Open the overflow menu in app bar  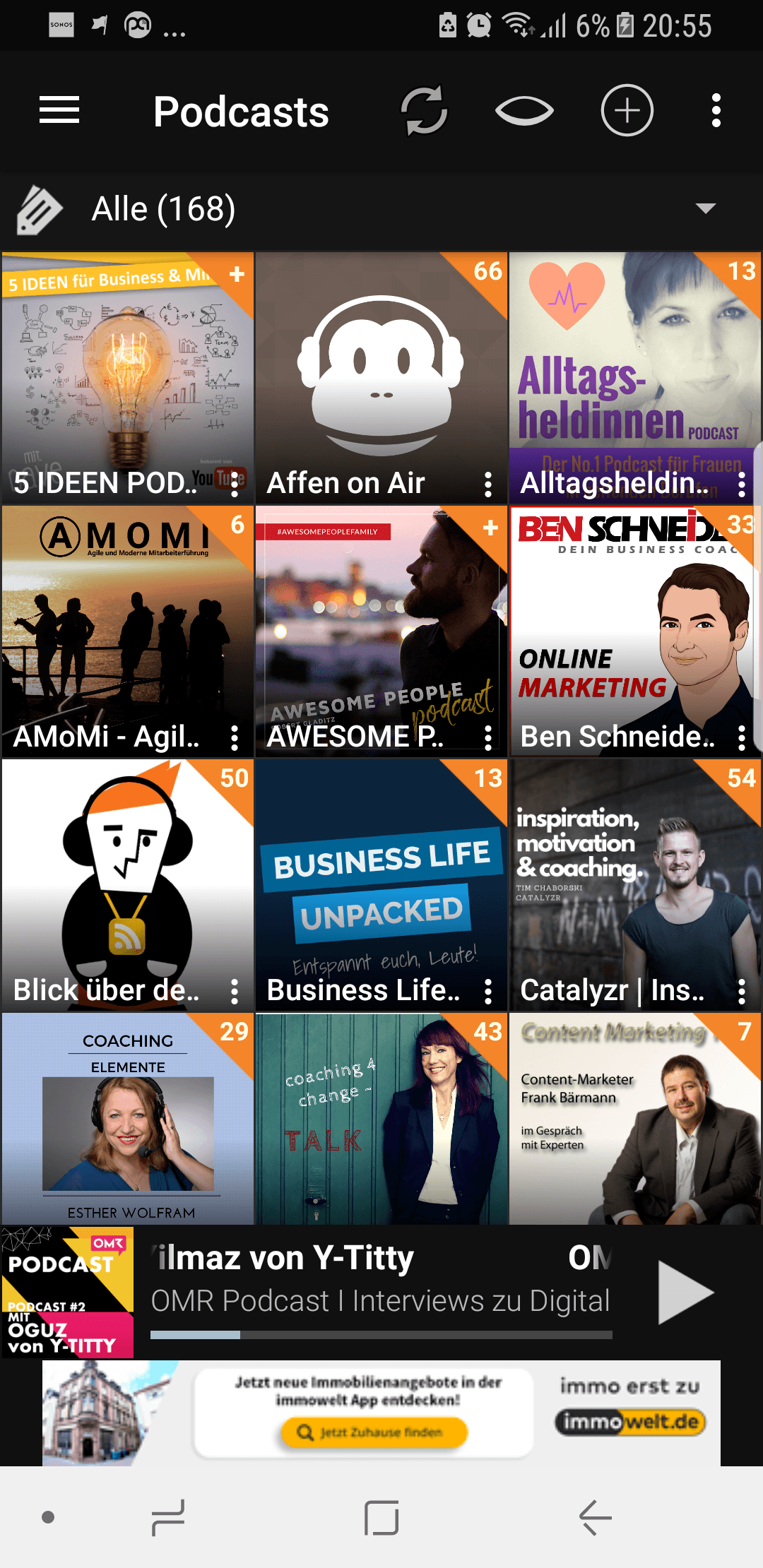[x=716, y=111]
